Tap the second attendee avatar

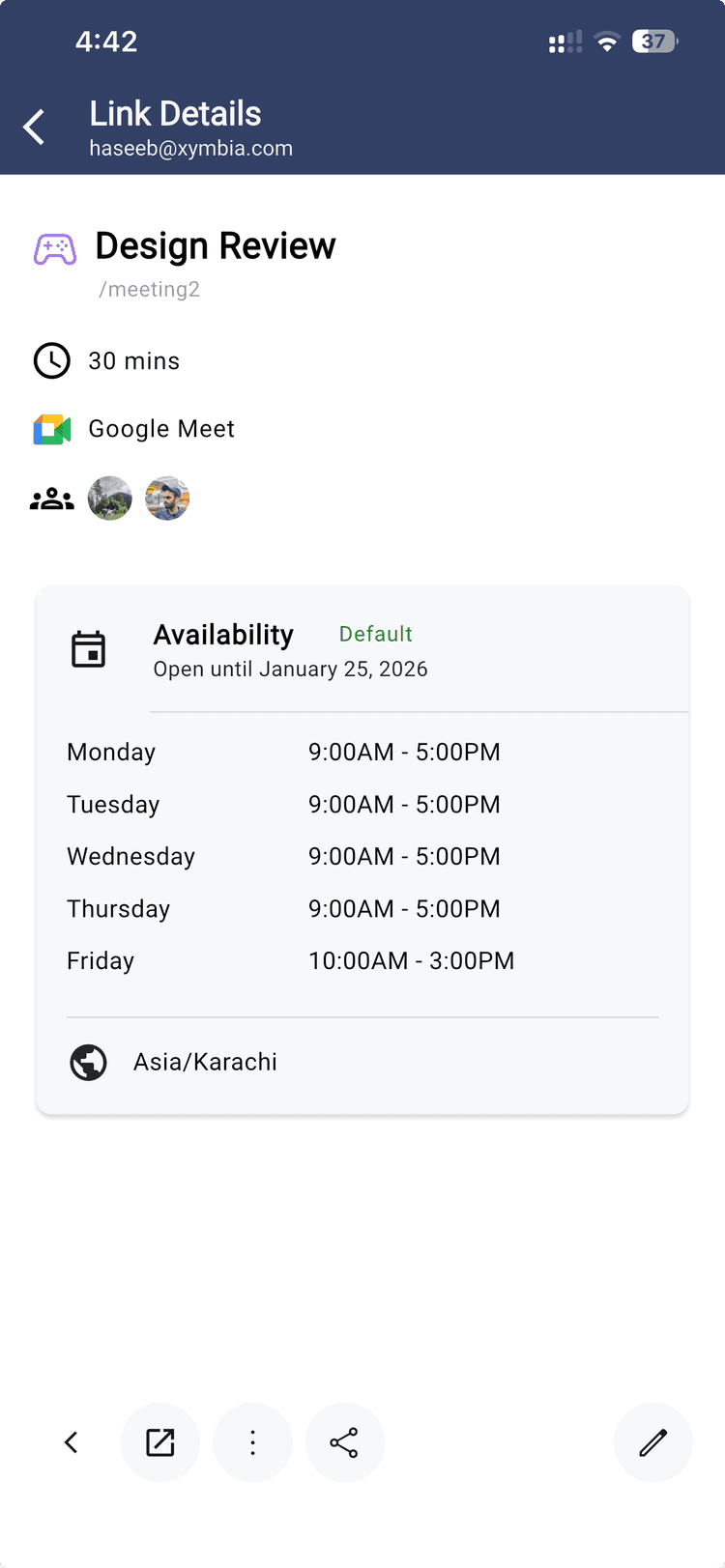tap(166, 499)
